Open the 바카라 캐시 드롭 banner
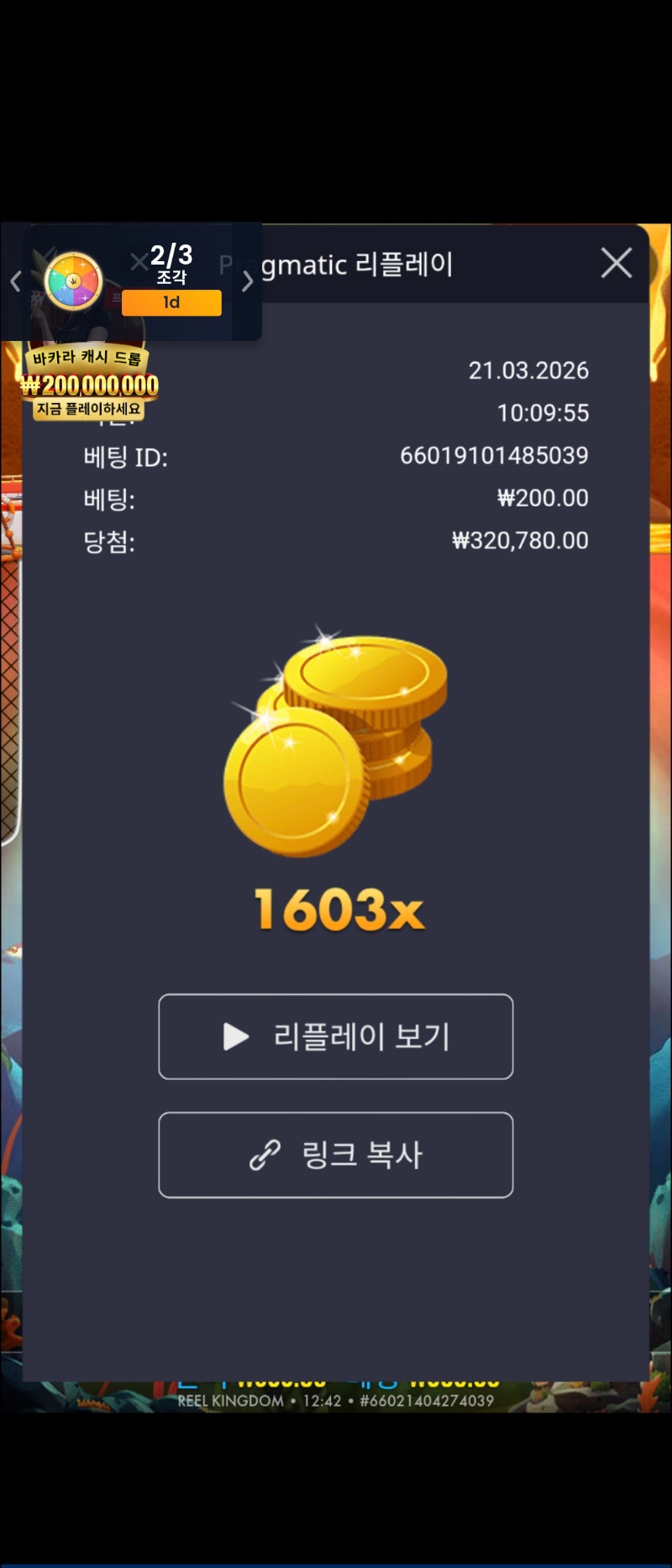The height and width of the screenshot is (1568, 672). point(89,384)
